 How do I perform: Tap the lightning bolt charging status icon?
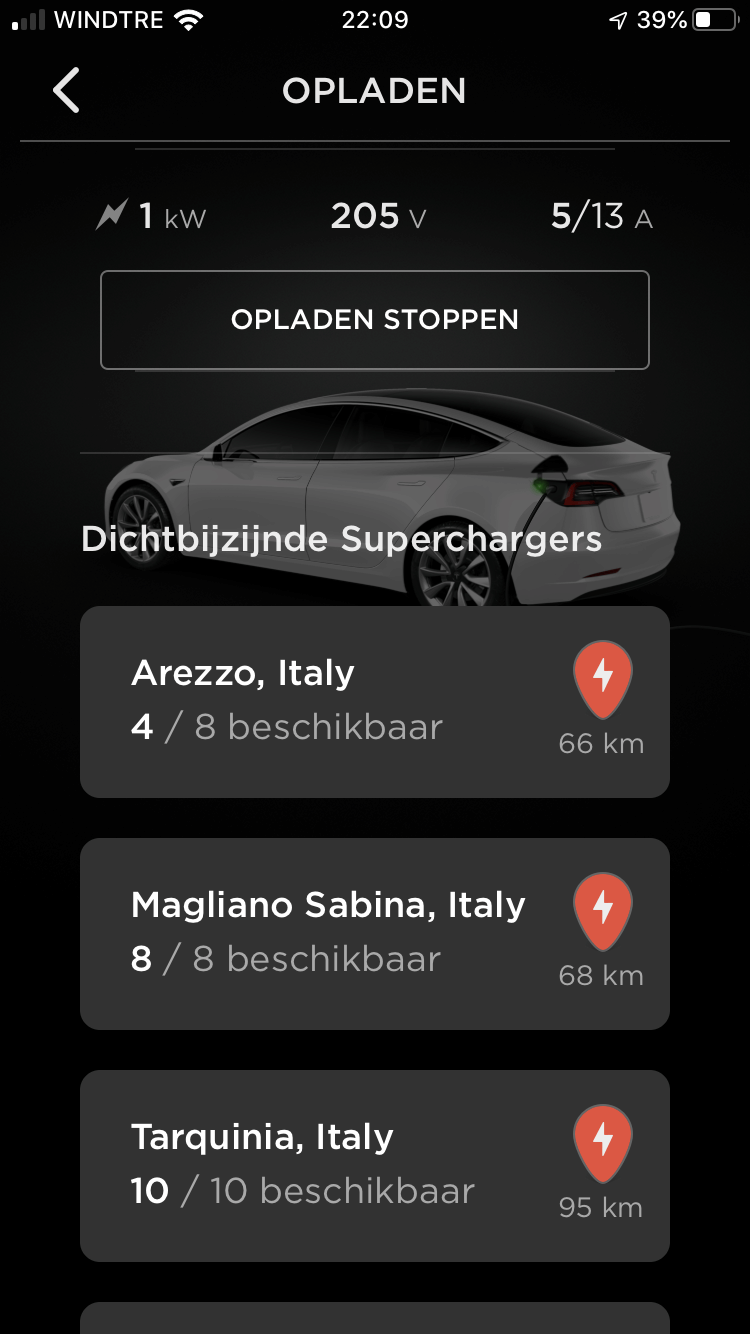click(112, 214)
